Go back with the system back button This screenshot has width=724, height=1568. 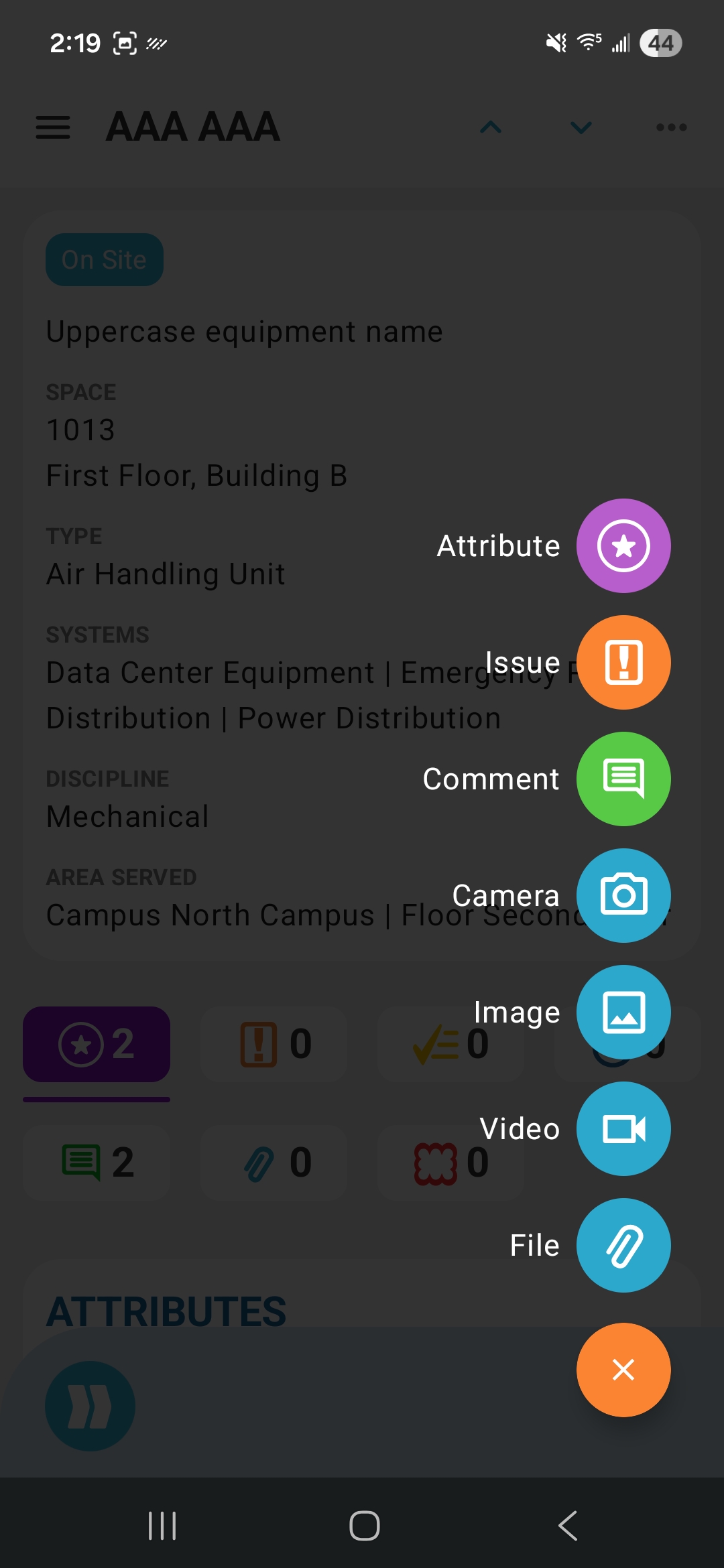[x=568, y=1526]
